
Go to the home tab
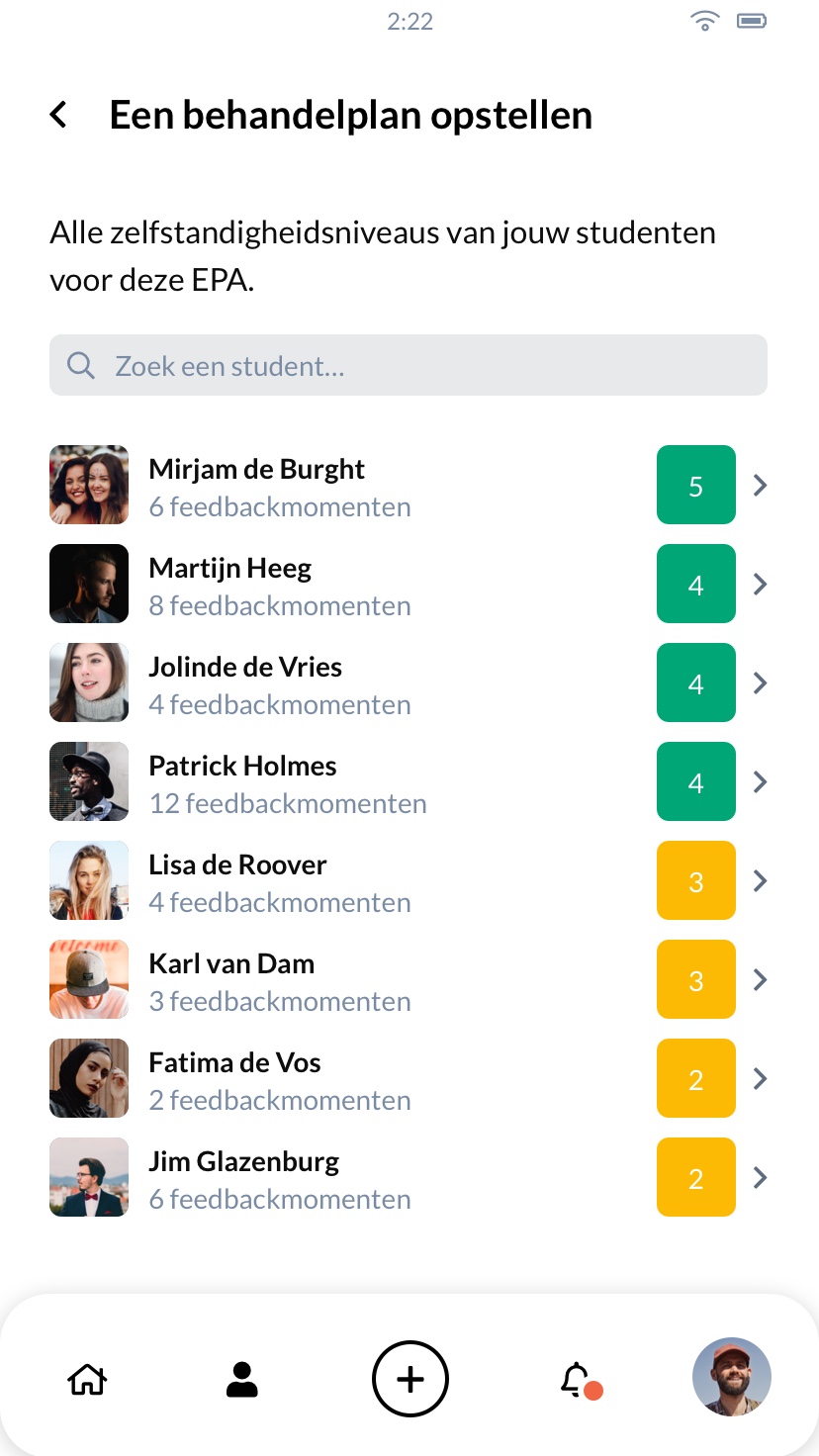point(87,1378)
